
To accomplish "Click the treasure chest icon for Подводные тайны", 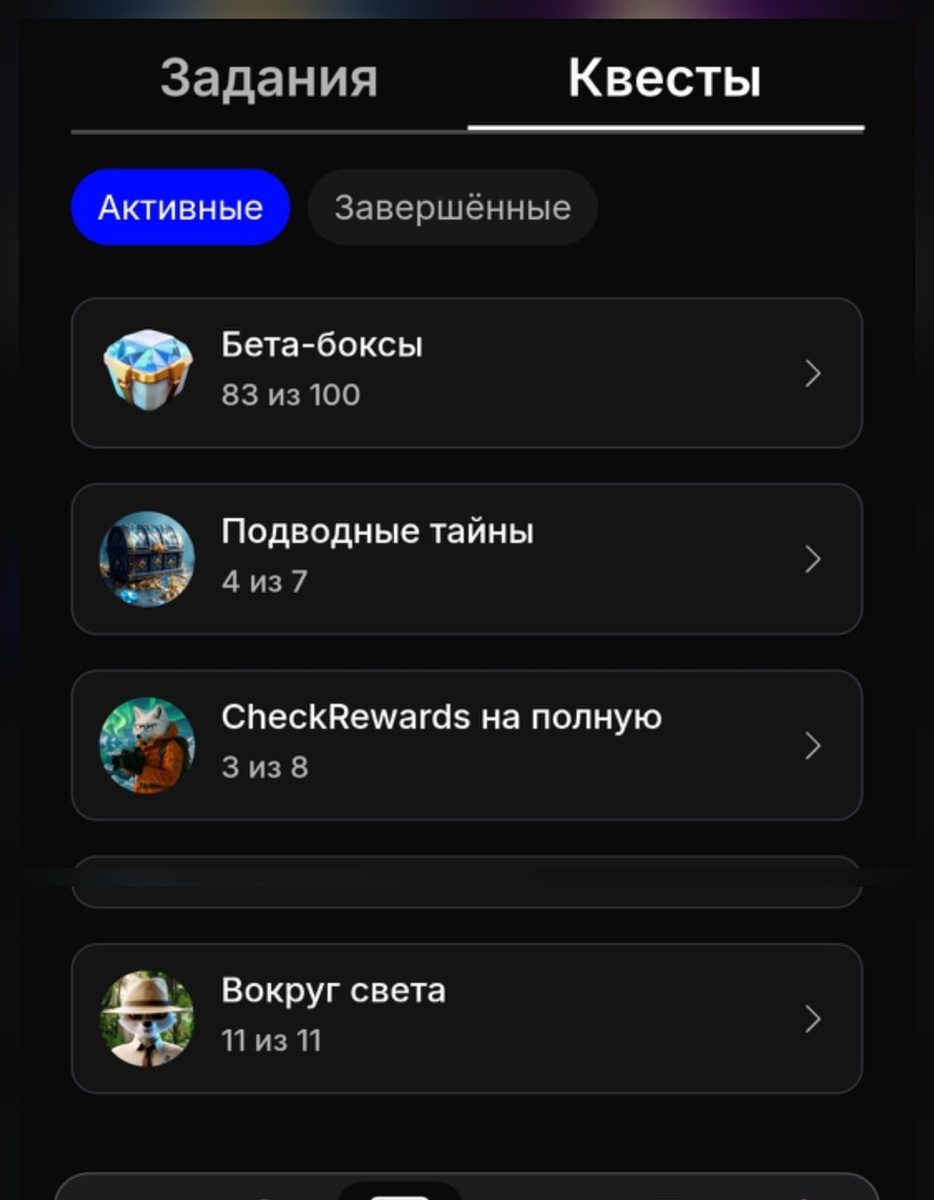I will click(x=148, y=558).
